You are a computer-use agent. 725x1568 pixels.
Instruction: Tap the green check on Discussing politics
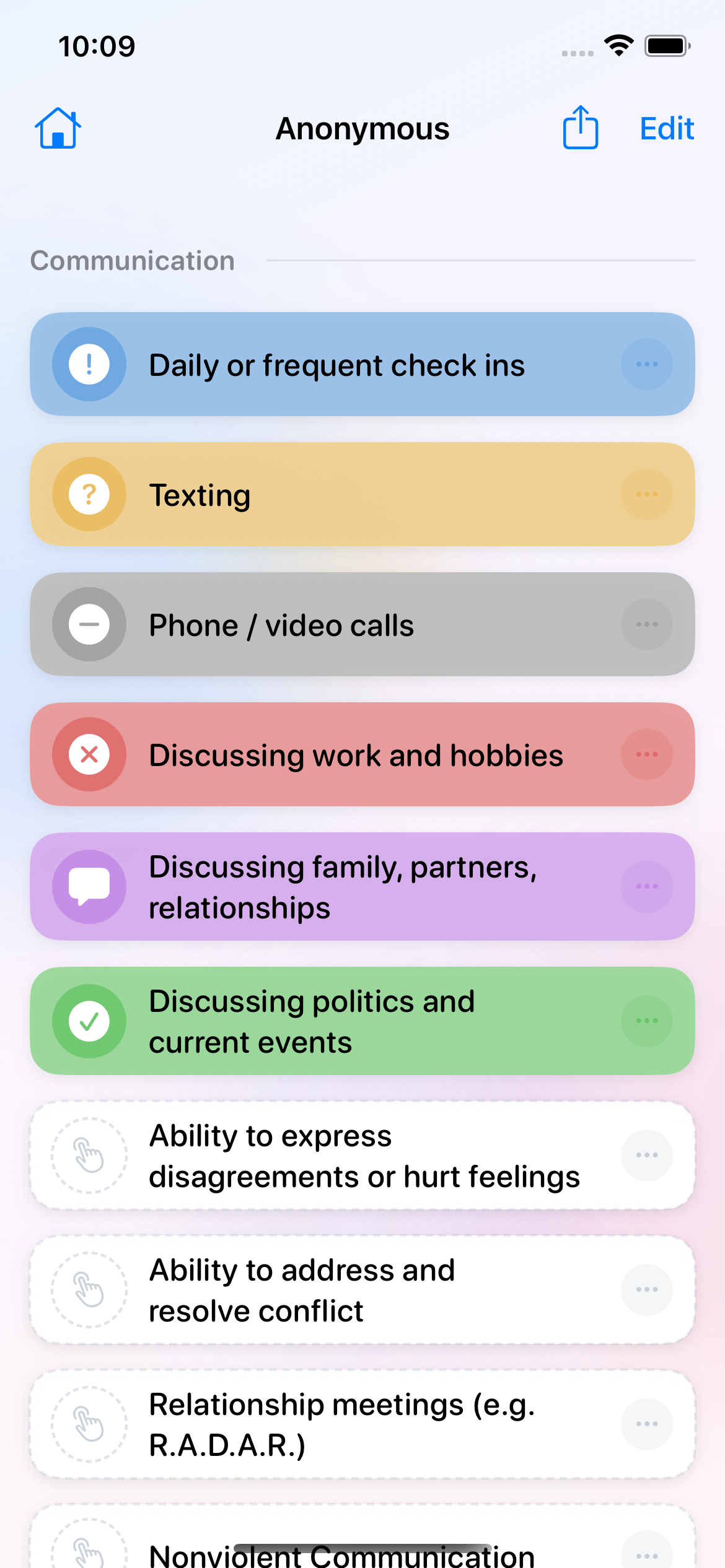point(89,1021)
